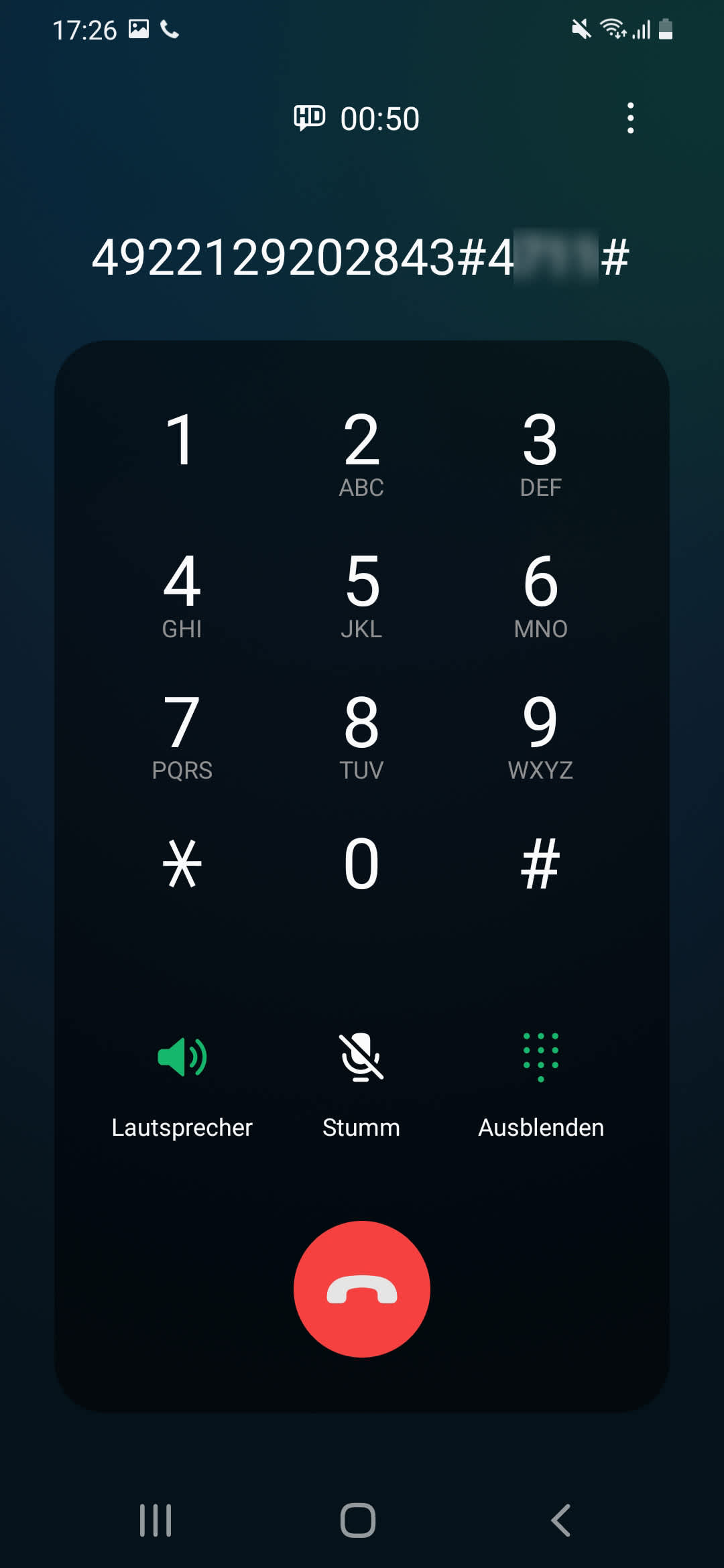Enter digit 3 DEF
The height and width of the screenshot is (1568, 724).
click(540, 452)
